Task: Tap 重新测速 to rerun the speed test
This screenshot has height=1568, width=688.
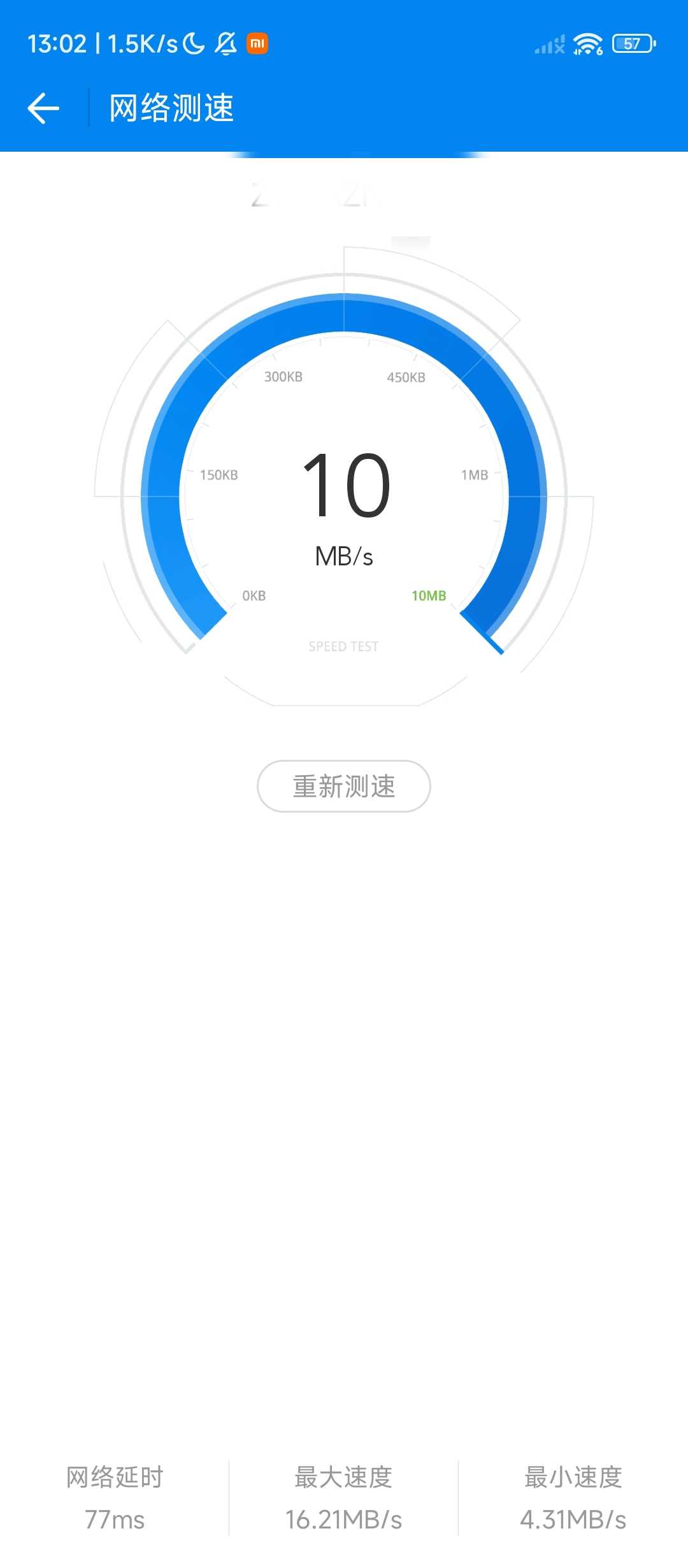Action: click(x=344, y=786)
